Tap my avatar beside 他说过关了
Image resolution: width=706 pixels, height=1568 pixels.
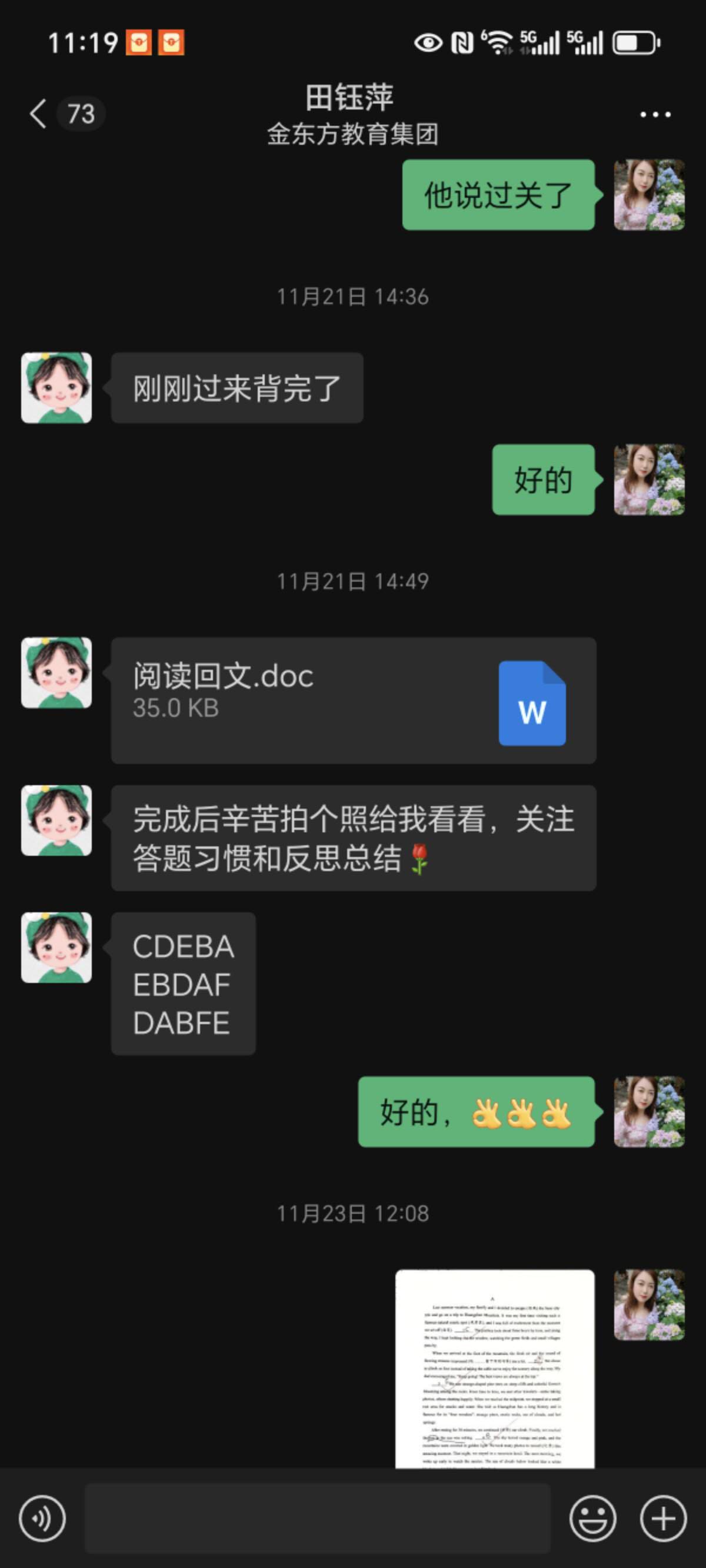point(649,195)
